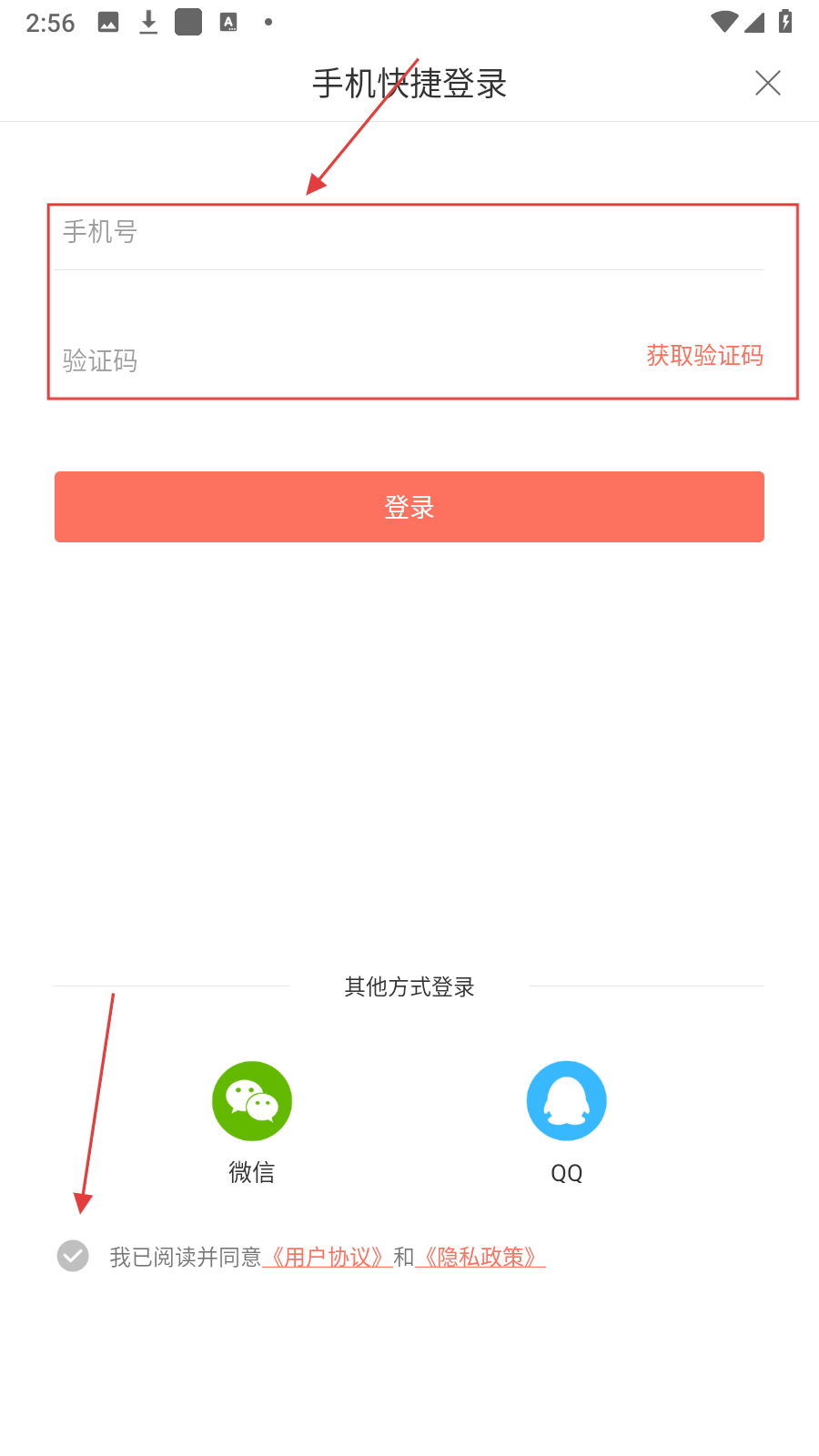The height and width of the screenshot is (1456, 819).
Task: Log in with 微信
Action: 252,1101
